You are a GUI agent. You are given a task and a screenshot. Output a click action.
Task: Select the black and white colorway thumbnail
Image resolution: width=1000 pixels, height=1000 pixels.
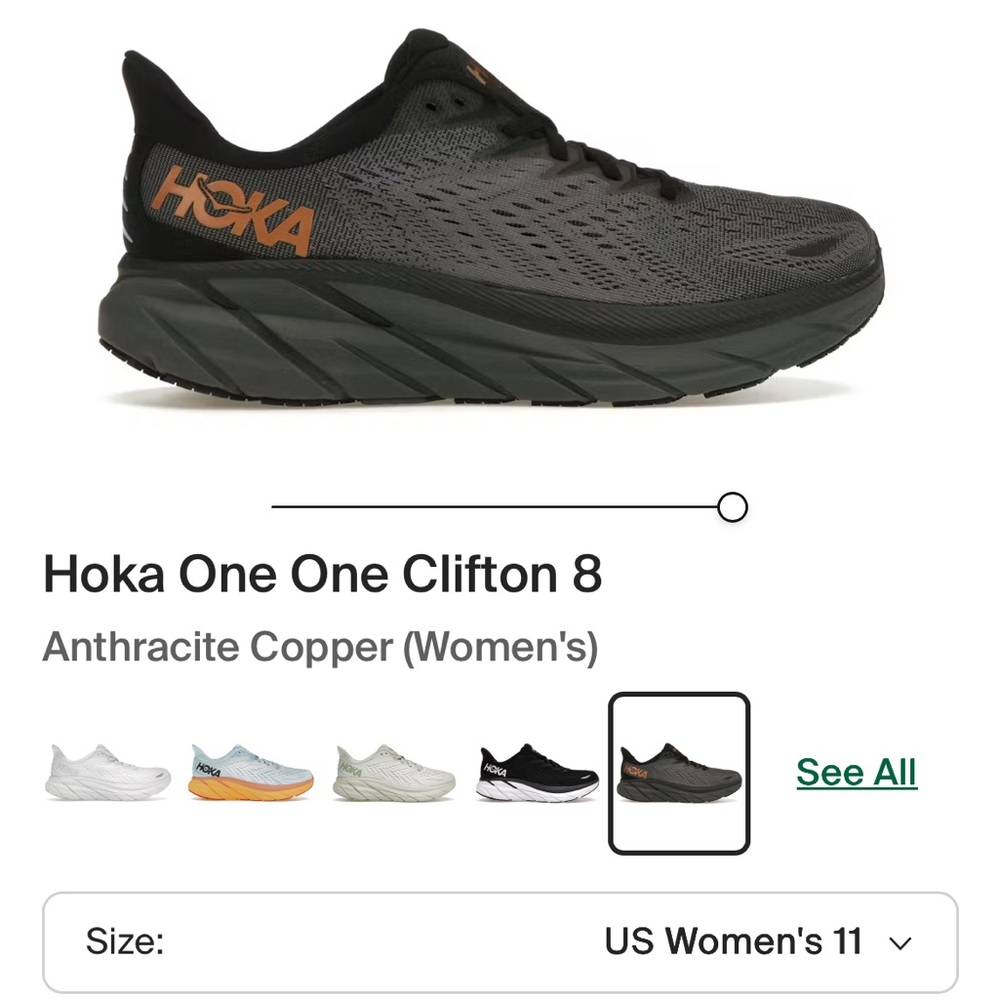pyautogui.click(x=537, y=772)
